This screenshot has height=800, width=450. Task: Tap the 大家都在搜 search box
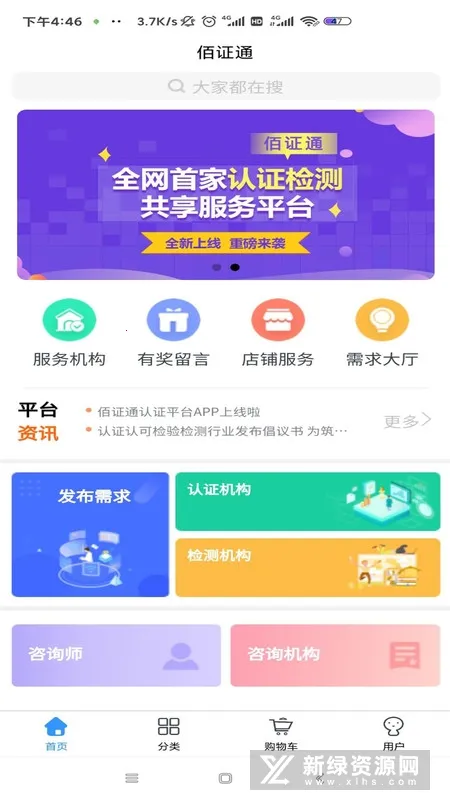point(226,86)
